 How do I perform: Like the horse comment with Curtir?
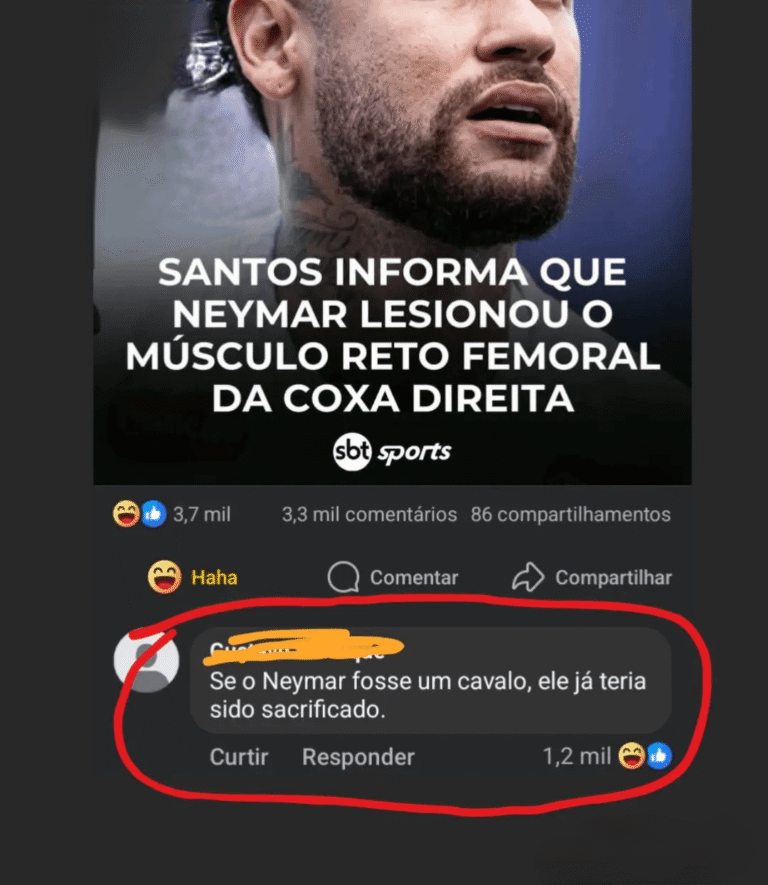pyautogui.click(x=239, y=757)
